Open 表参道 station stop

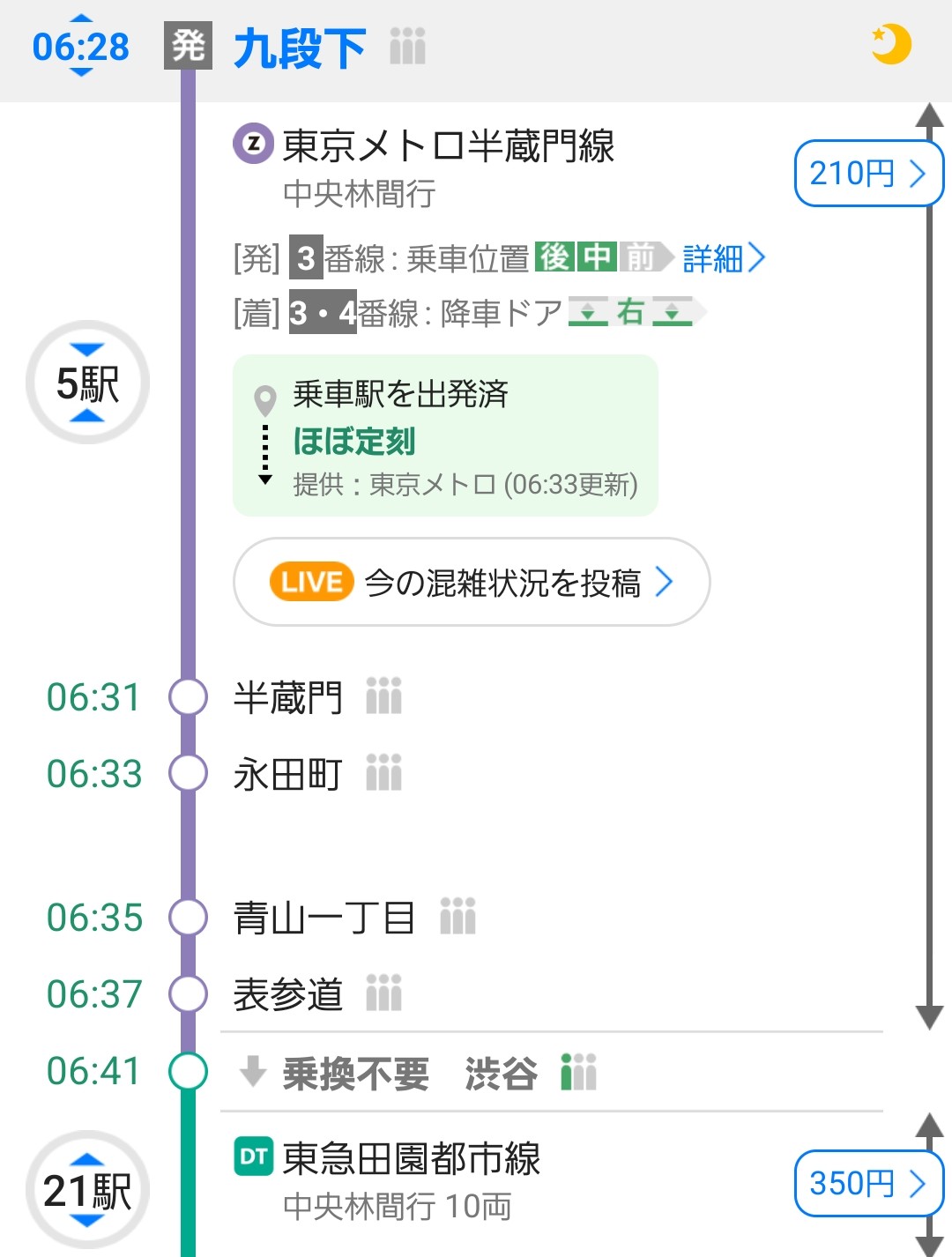coord(287,994)
